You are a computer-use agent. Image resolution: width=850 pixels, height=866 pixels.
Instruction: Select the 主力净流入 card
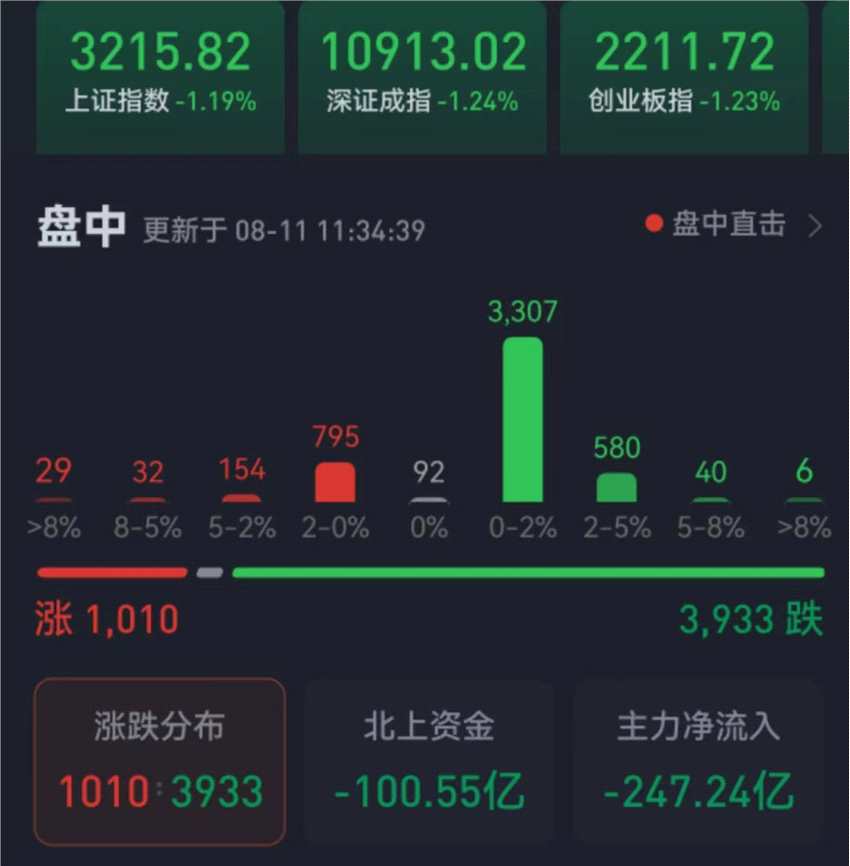698,762
